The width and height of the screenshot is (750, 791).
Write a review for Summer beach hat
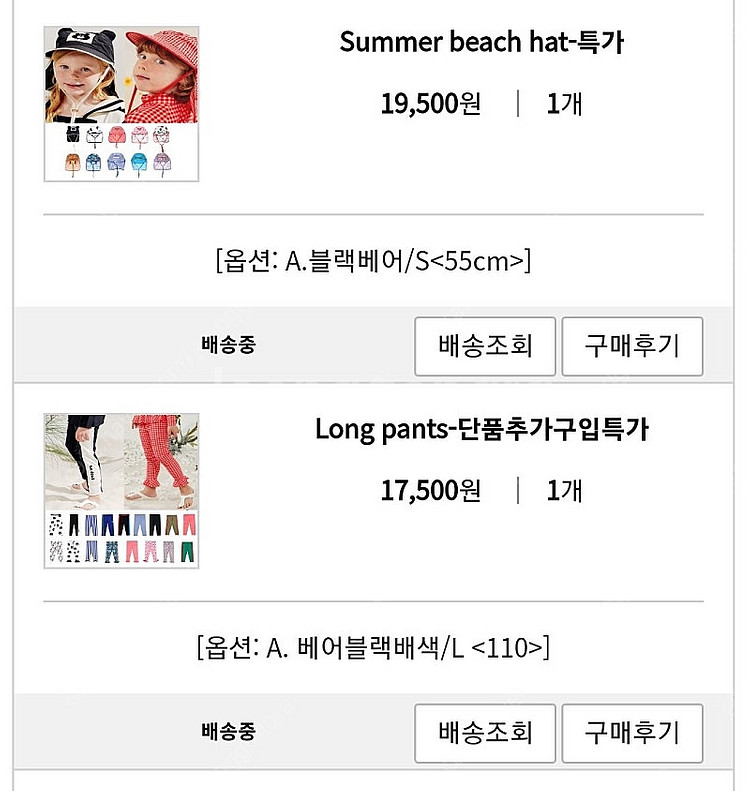tap(632, 346)
